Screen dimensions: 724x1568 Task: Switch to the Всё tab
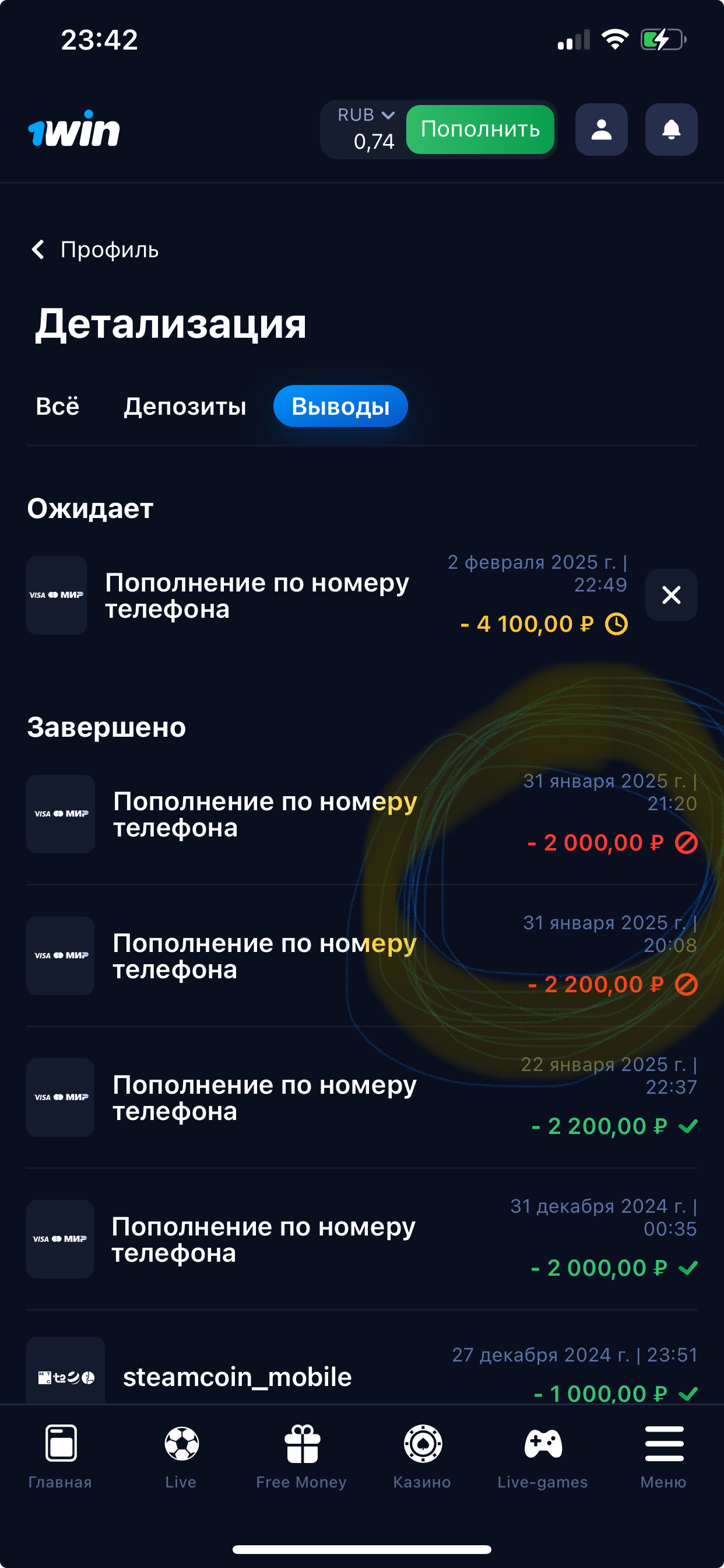click(x=57, y=406)
